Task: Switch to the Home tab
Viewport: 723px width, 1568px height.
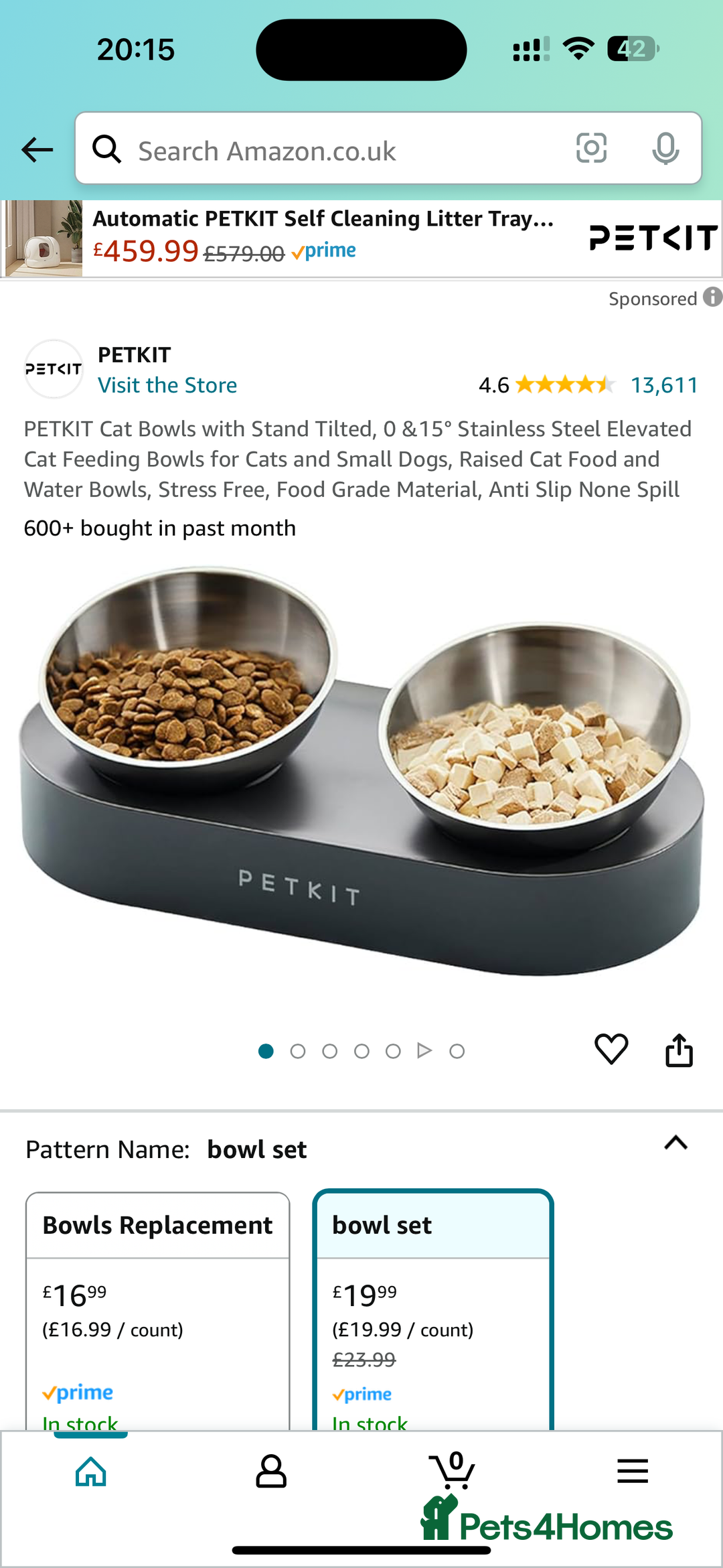Action: coord(91,1472)
